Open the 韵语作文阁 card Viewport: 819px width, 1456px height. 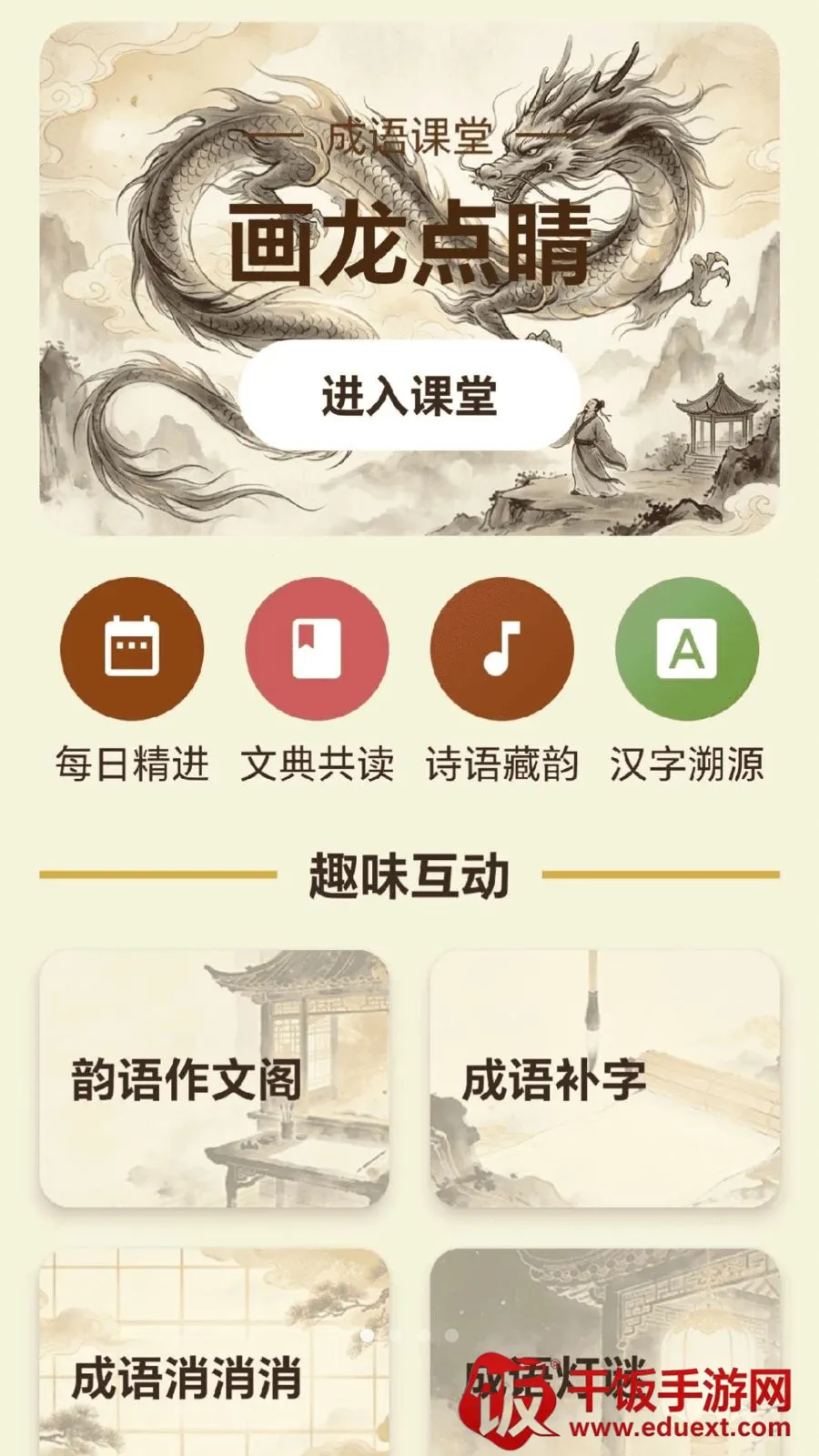[x=215, y=1079]
